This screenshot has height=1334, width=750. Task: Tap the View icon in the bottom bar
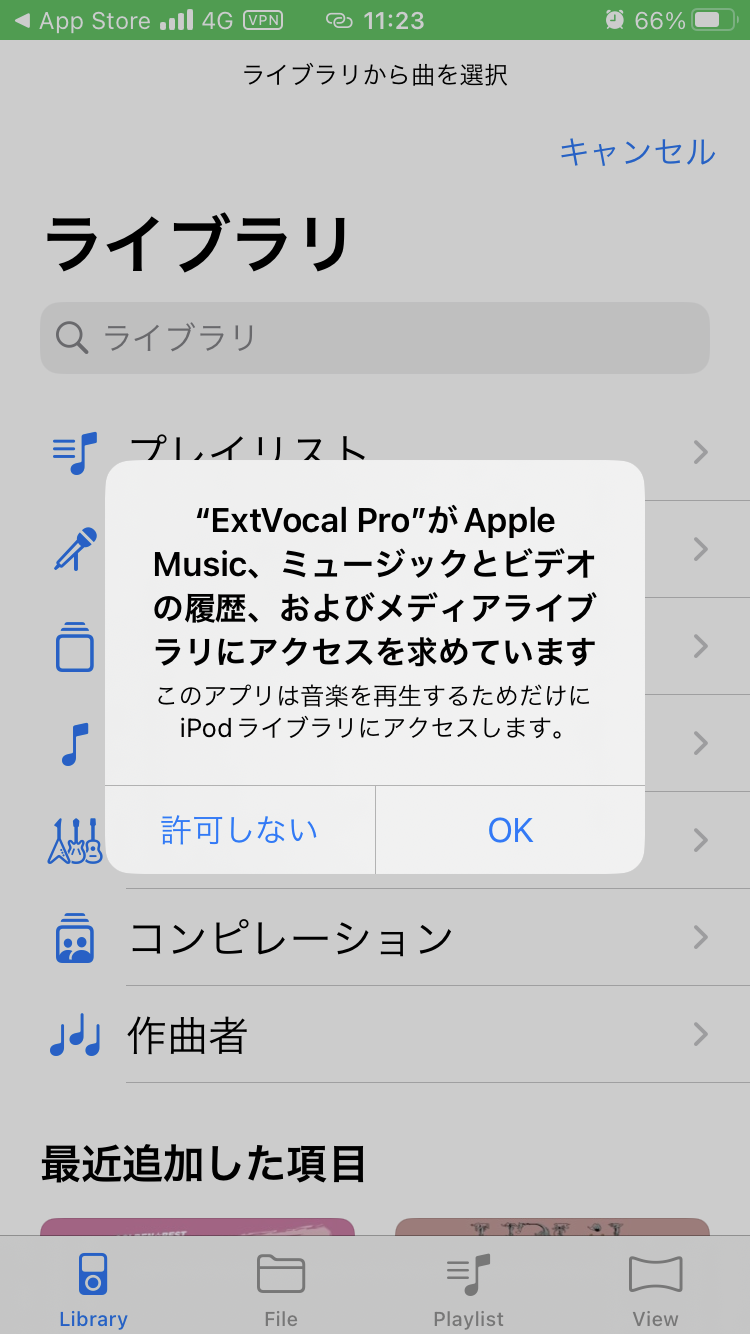click(656, 1273)
